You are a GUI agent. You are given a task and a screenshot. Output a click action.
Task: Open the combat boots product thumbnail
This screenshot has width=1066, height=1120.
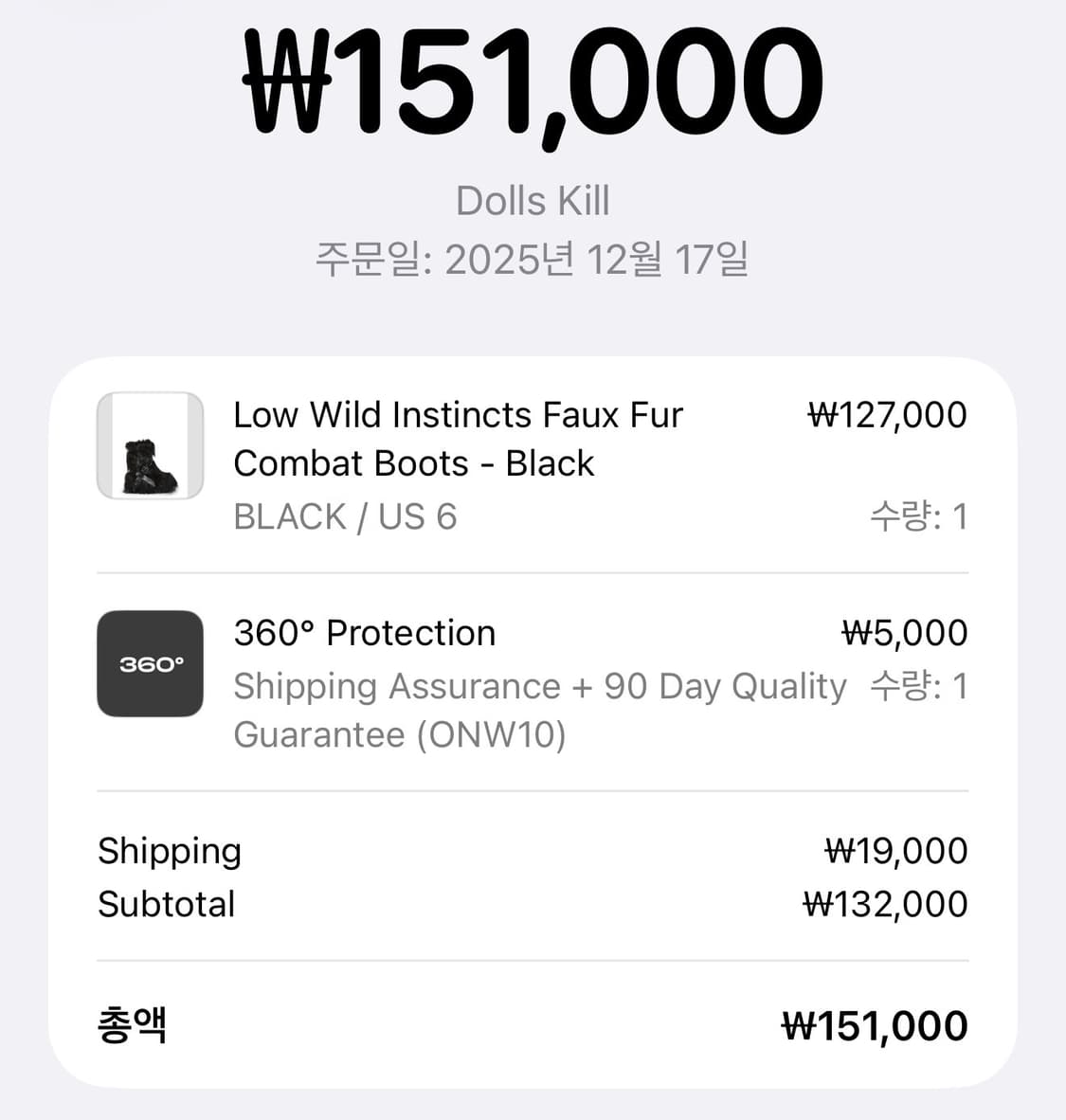coord(150,444)
